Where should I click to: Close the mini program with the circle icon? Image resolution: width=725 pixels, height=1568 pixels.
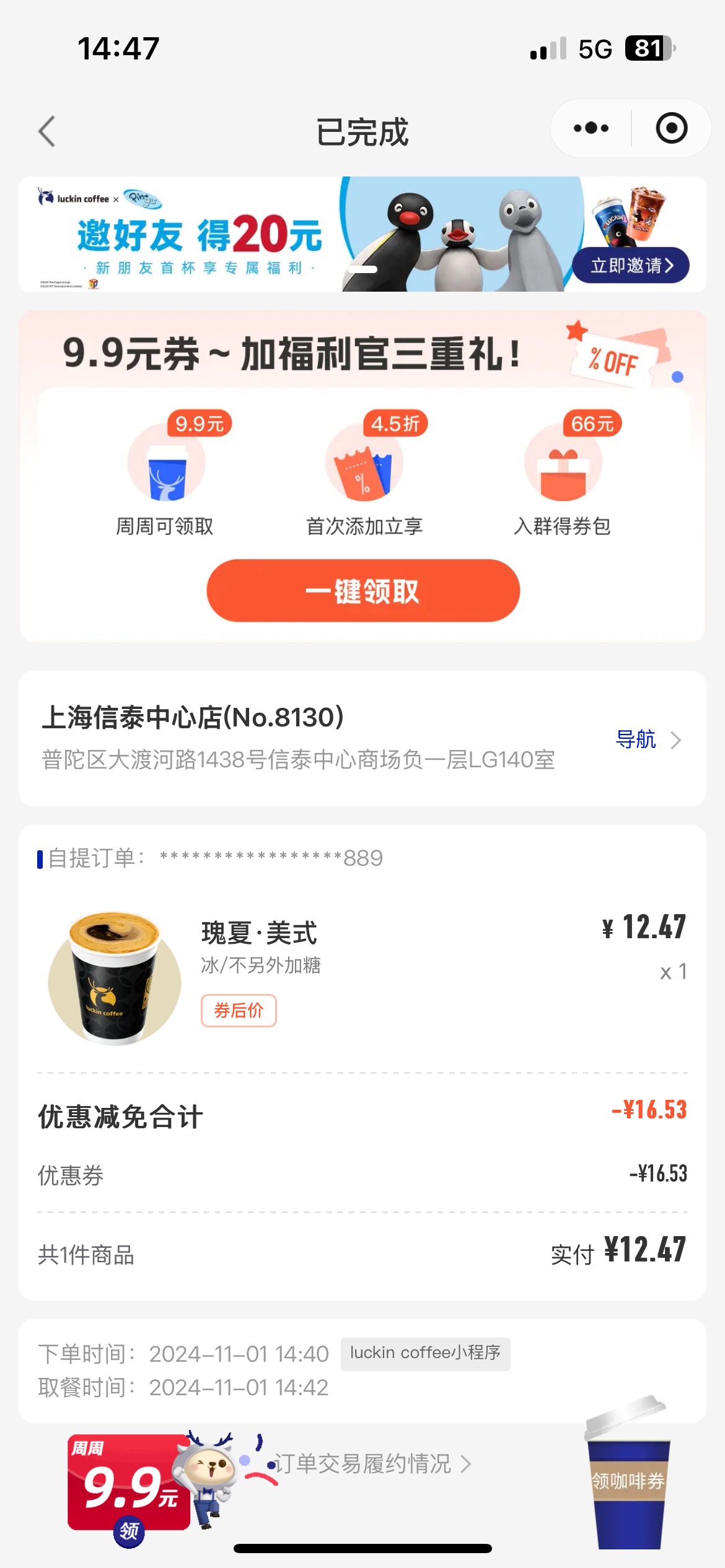672,128
